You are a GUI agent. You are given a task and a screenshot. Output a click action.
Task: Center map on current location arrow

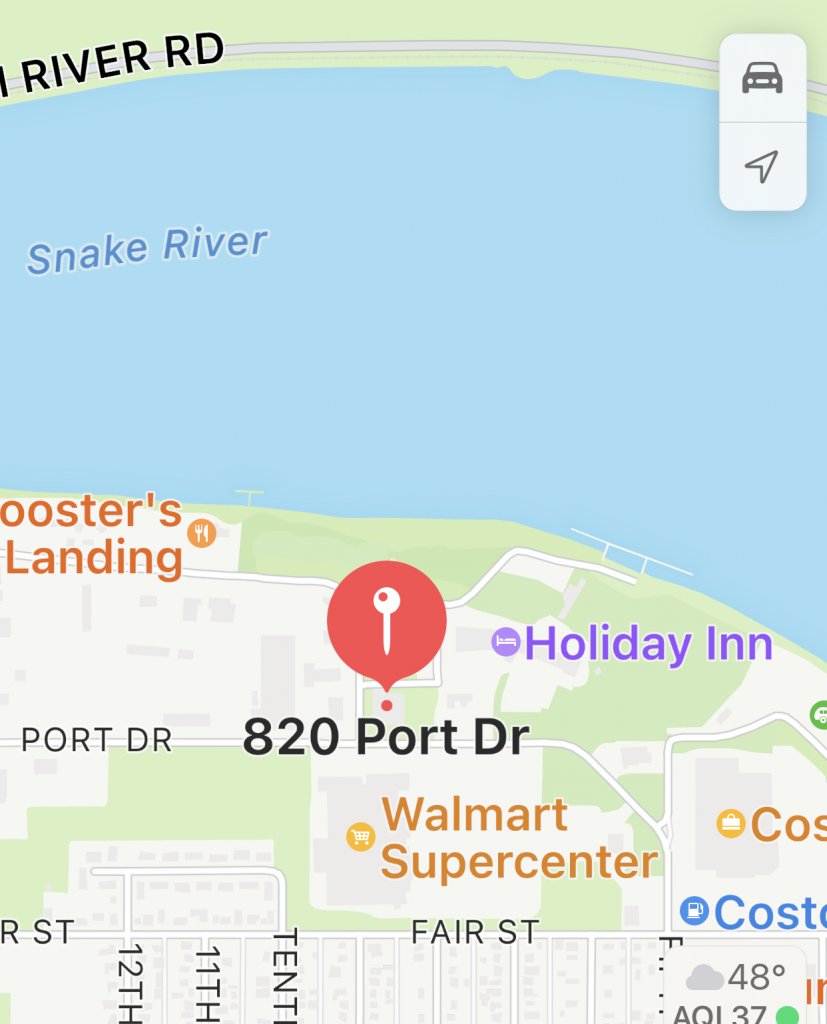pyautogui.click(x=762, y=166)
